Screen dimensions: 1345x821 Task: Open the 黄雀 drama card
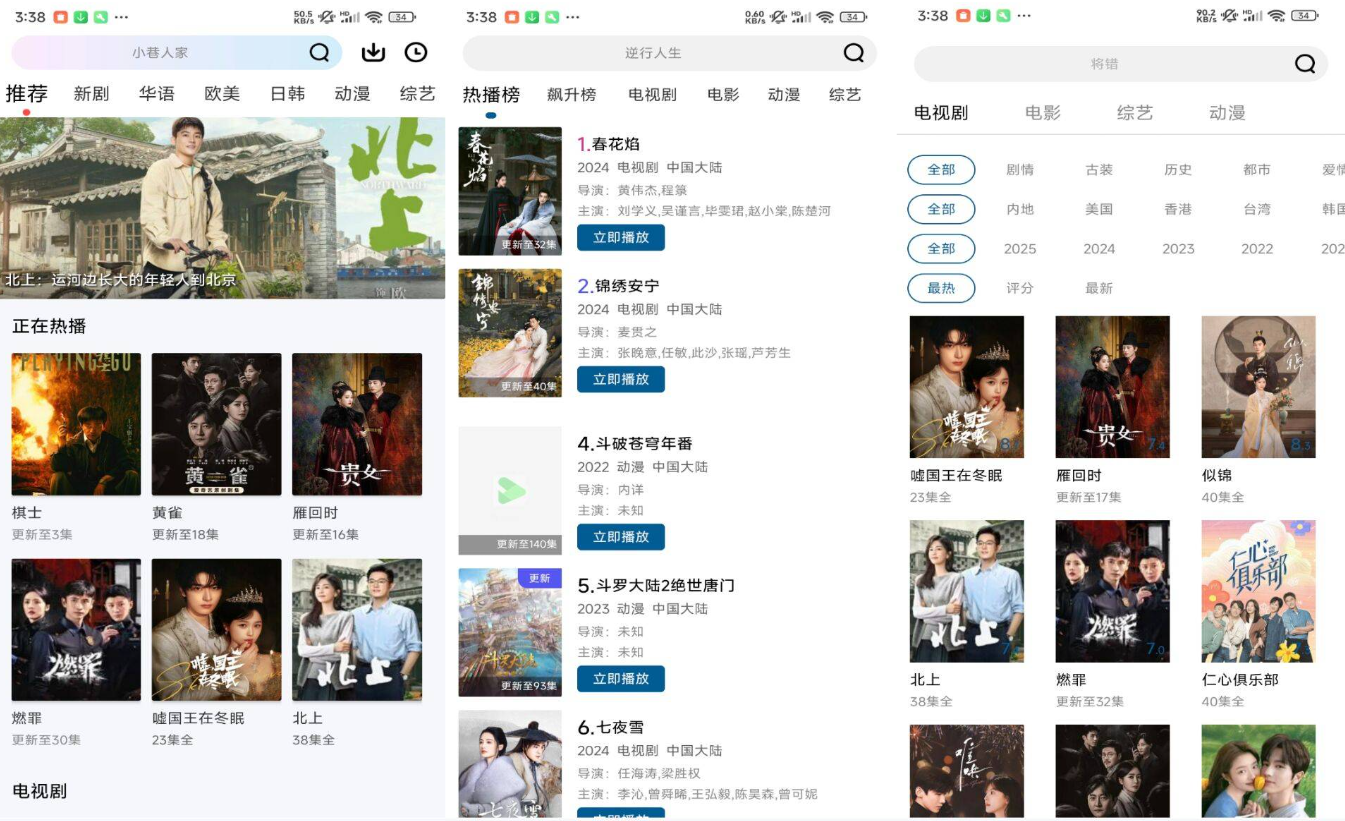pyautogui.click(x=216, y=424)
